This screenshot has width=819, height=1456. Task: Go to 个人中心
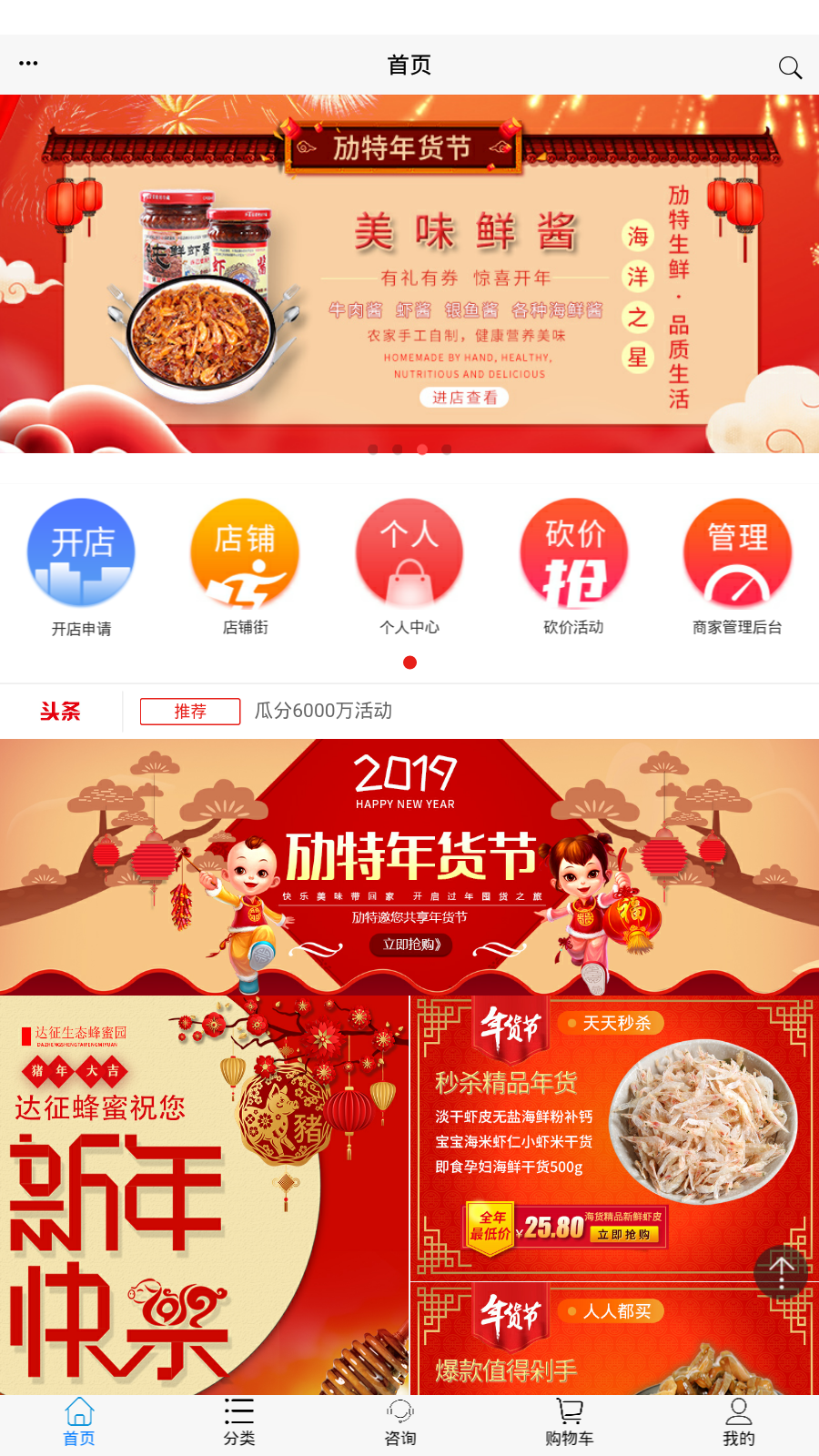[x=409, y=566]
